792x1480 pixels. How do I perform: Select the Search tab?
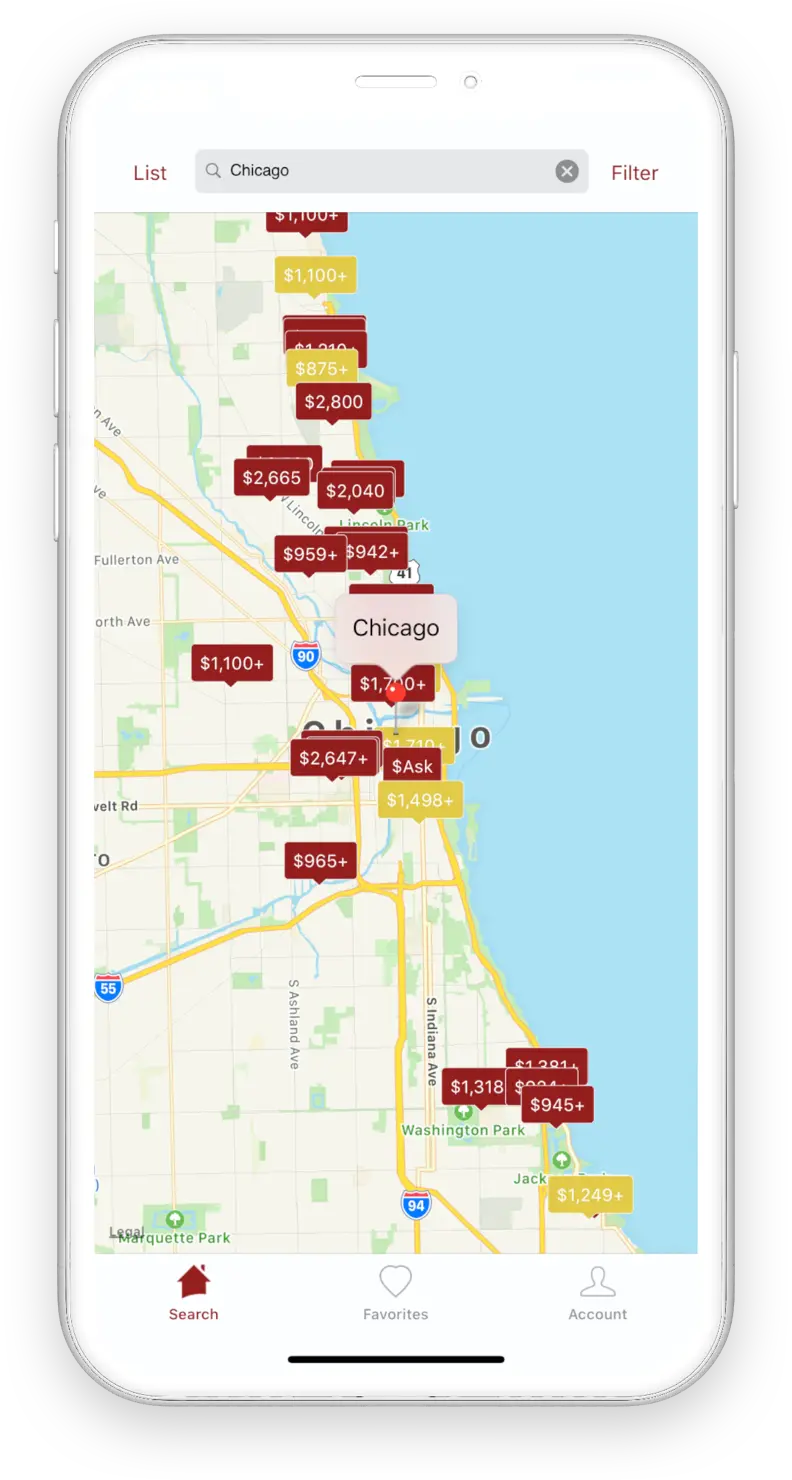pos(193,1293)
